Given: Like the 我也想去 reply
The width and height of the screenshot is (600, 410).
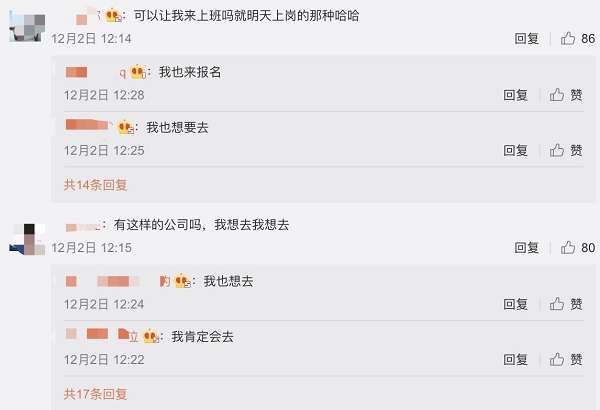Looking at the screenshot, I should point(566,304).
